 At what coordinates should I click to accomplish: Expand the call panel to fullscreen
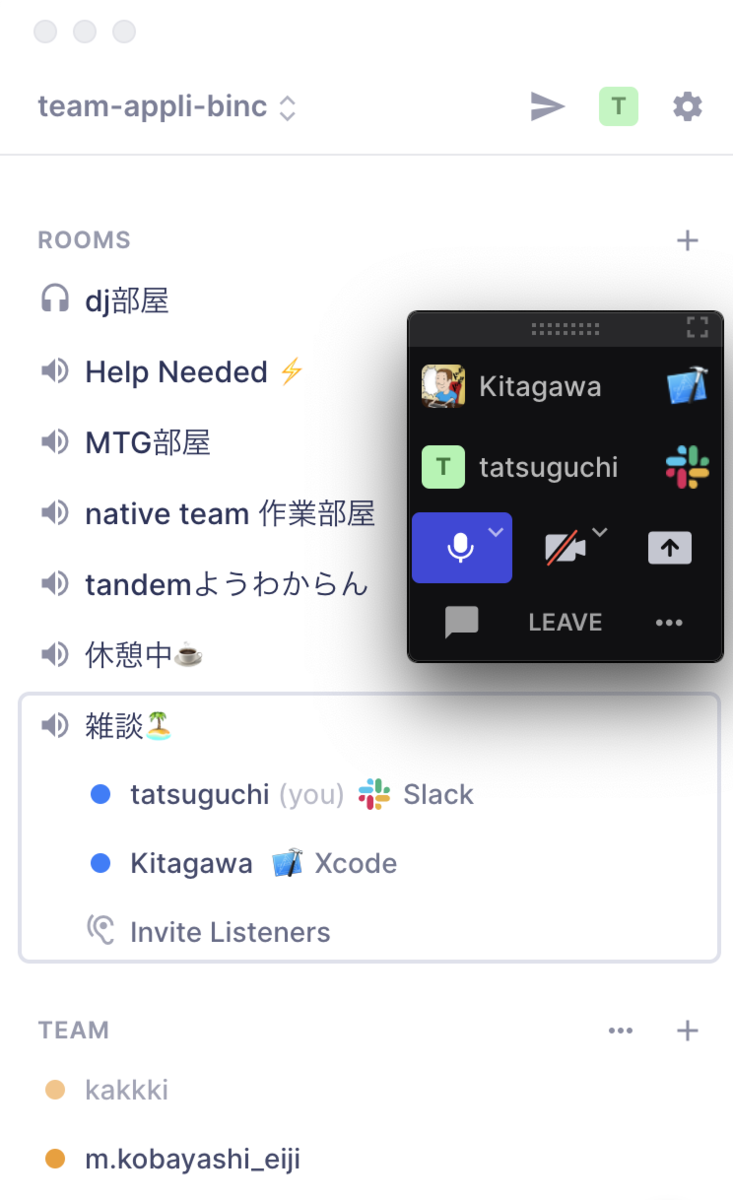(x=697, y=327)
